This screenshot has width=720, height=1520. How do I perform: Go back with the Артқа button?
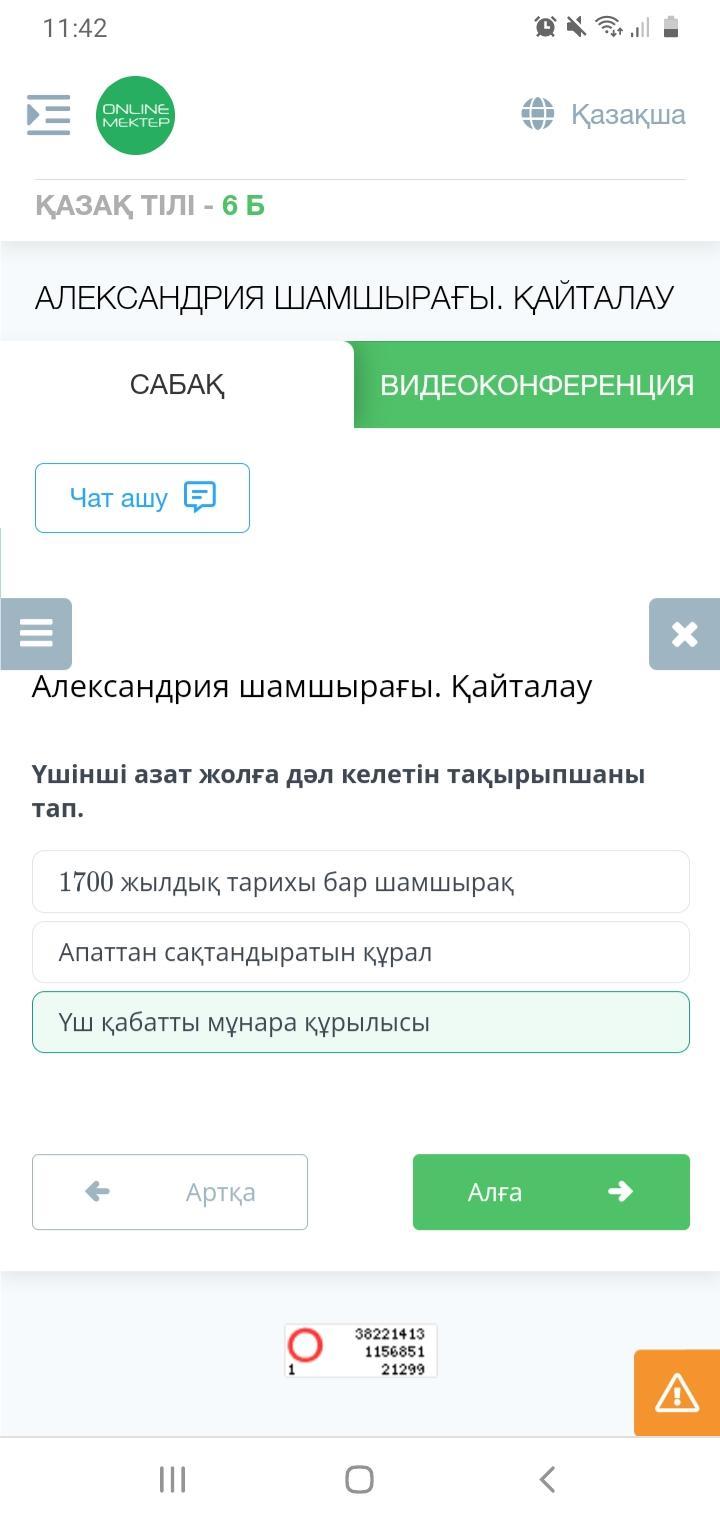click(x=170, y=1192)
